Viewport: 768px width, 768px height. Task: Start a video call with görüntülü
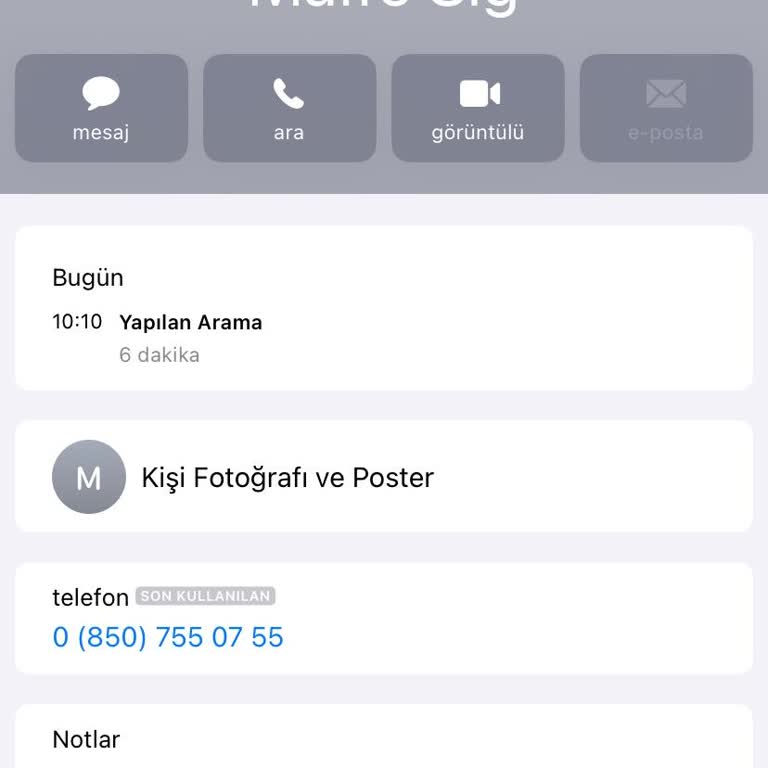(478, 108)
